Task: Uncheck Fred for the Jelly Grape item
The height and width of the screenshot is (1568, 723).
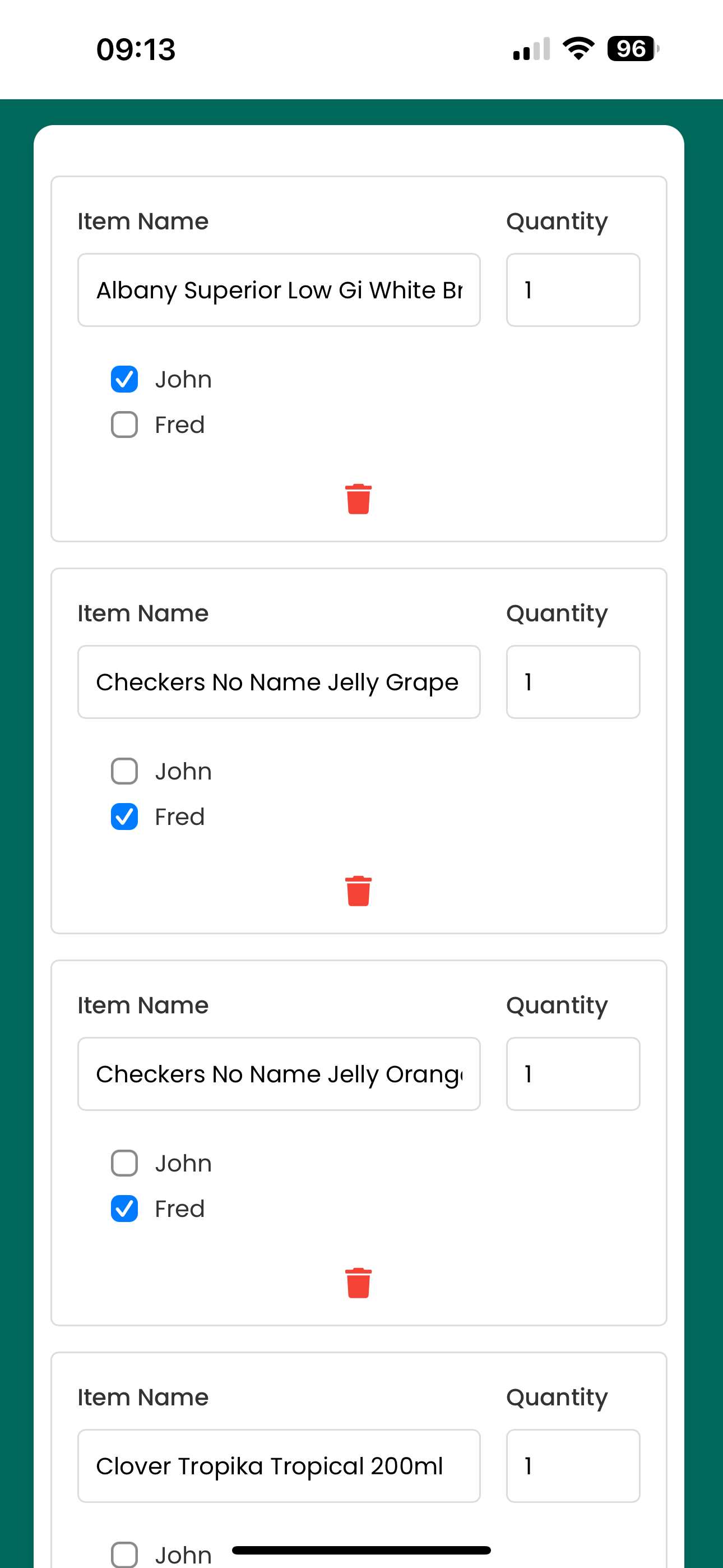Action: coord(124,817)
